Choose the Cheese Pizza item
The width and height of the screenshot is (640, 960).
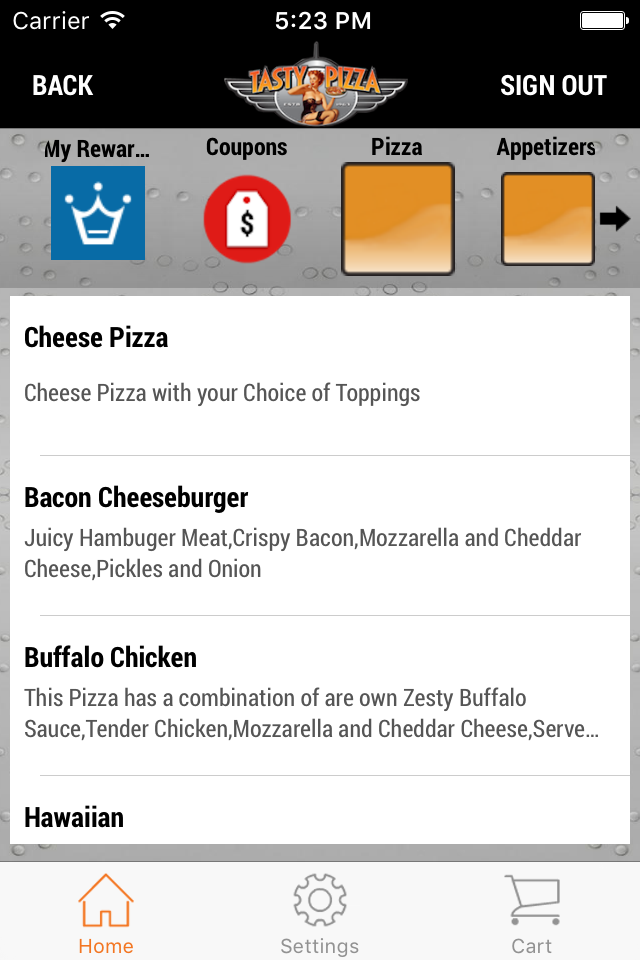pyautogui.click(x=320, y=365)
